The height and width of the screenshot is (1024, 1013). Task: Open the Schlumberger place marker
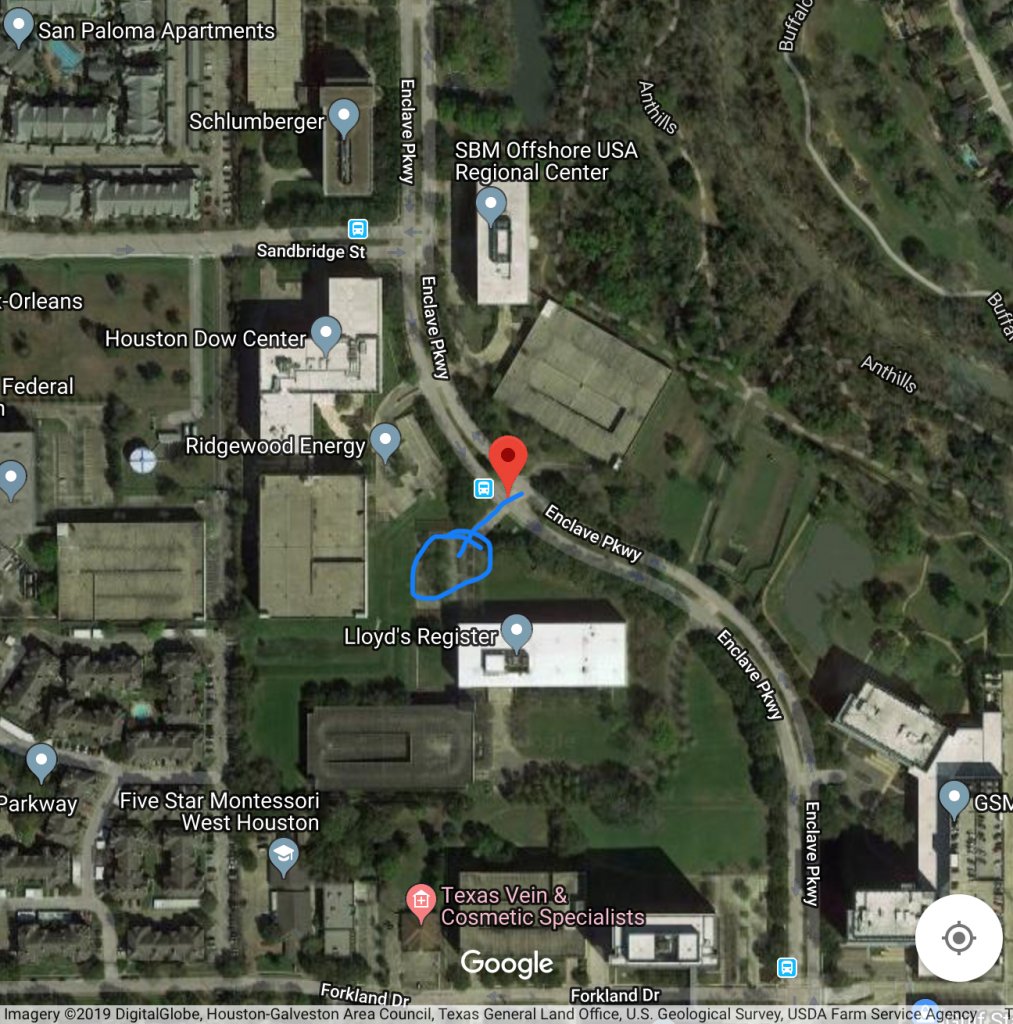(x=344, y=117)
